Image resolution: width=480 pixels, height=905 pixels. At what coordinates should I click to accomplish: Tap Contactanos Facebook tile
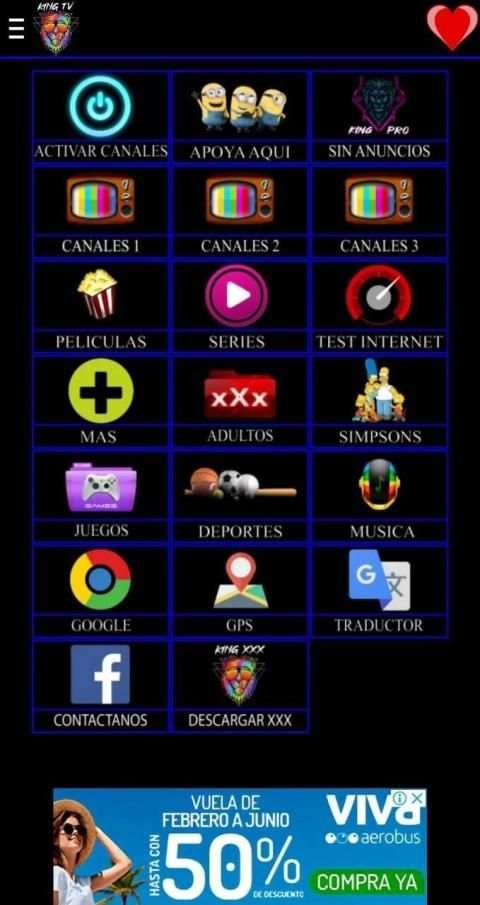point(100,687)
